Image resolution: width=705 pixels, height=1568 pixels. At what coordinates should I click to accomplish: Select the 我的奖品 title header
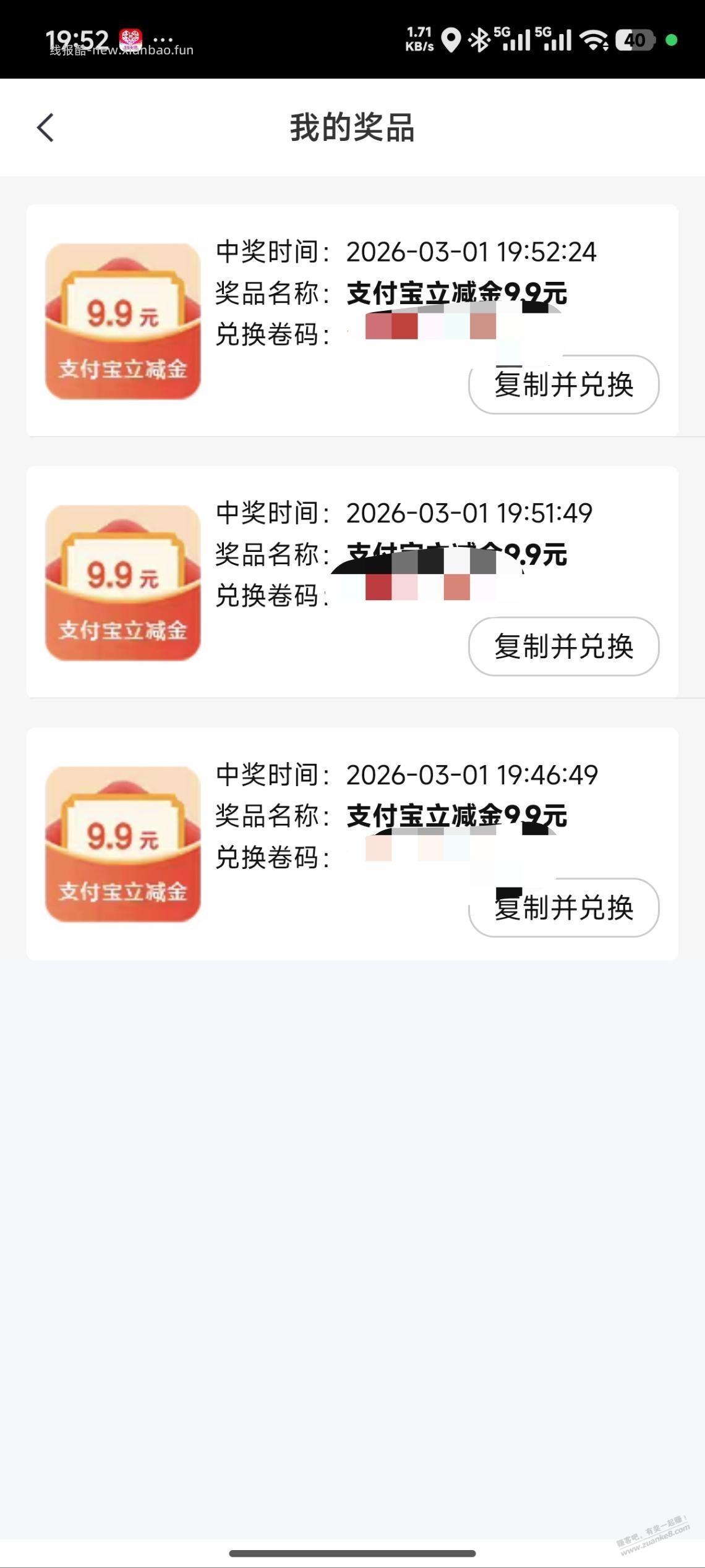354,128
